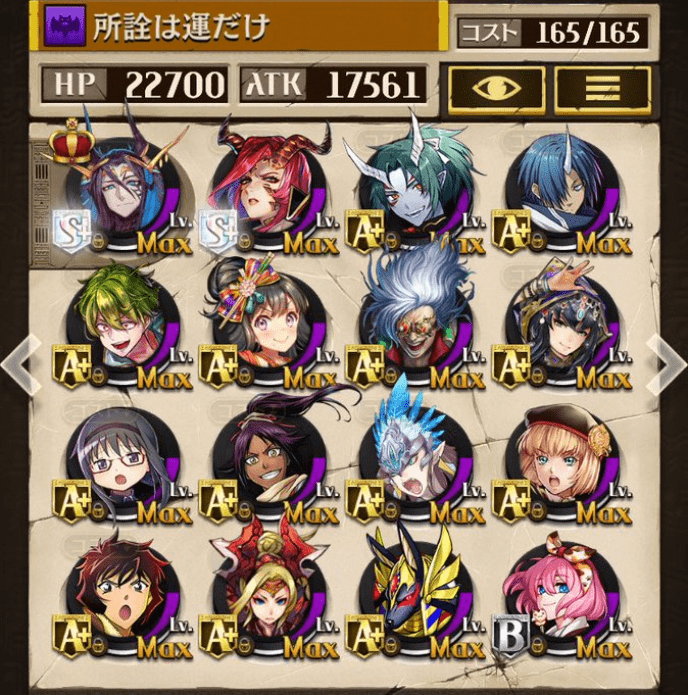Select the red-haired horned S+ character
688x695 pixels.
pyautogui.click(x=263, y=190)
